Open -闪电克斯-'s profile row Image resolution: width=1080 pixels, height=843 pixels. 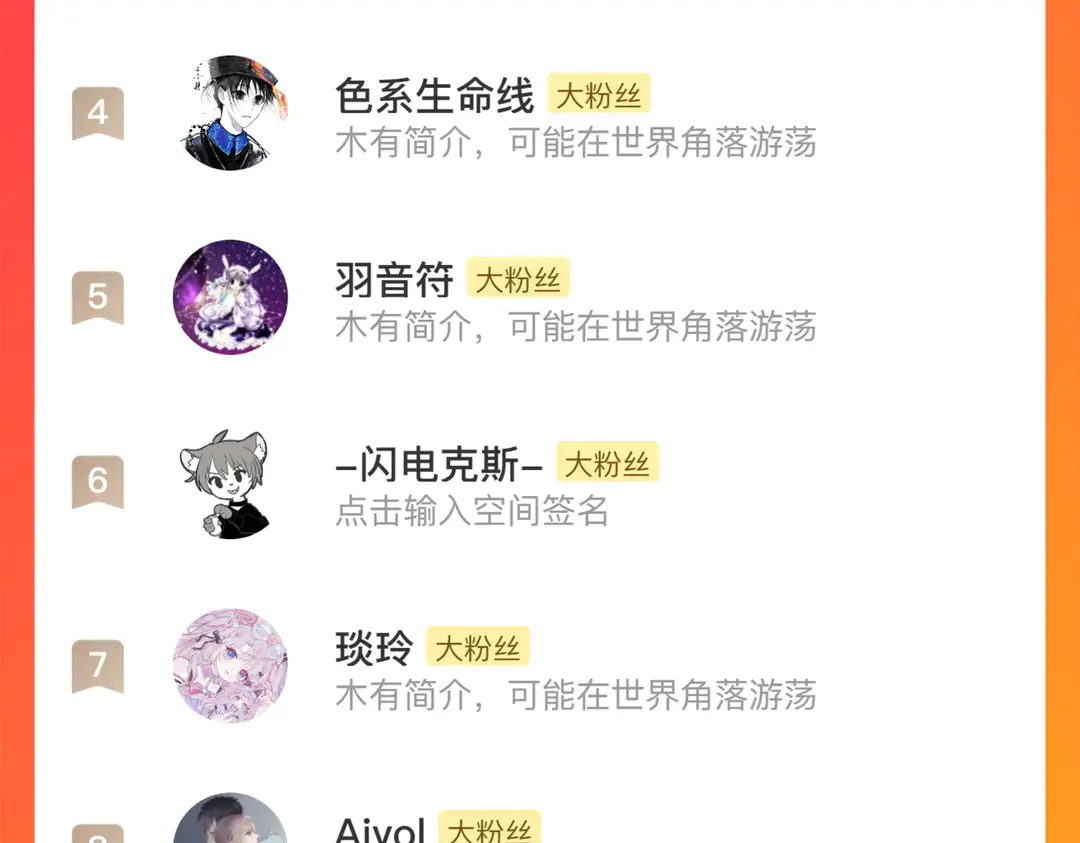[540, 482]
